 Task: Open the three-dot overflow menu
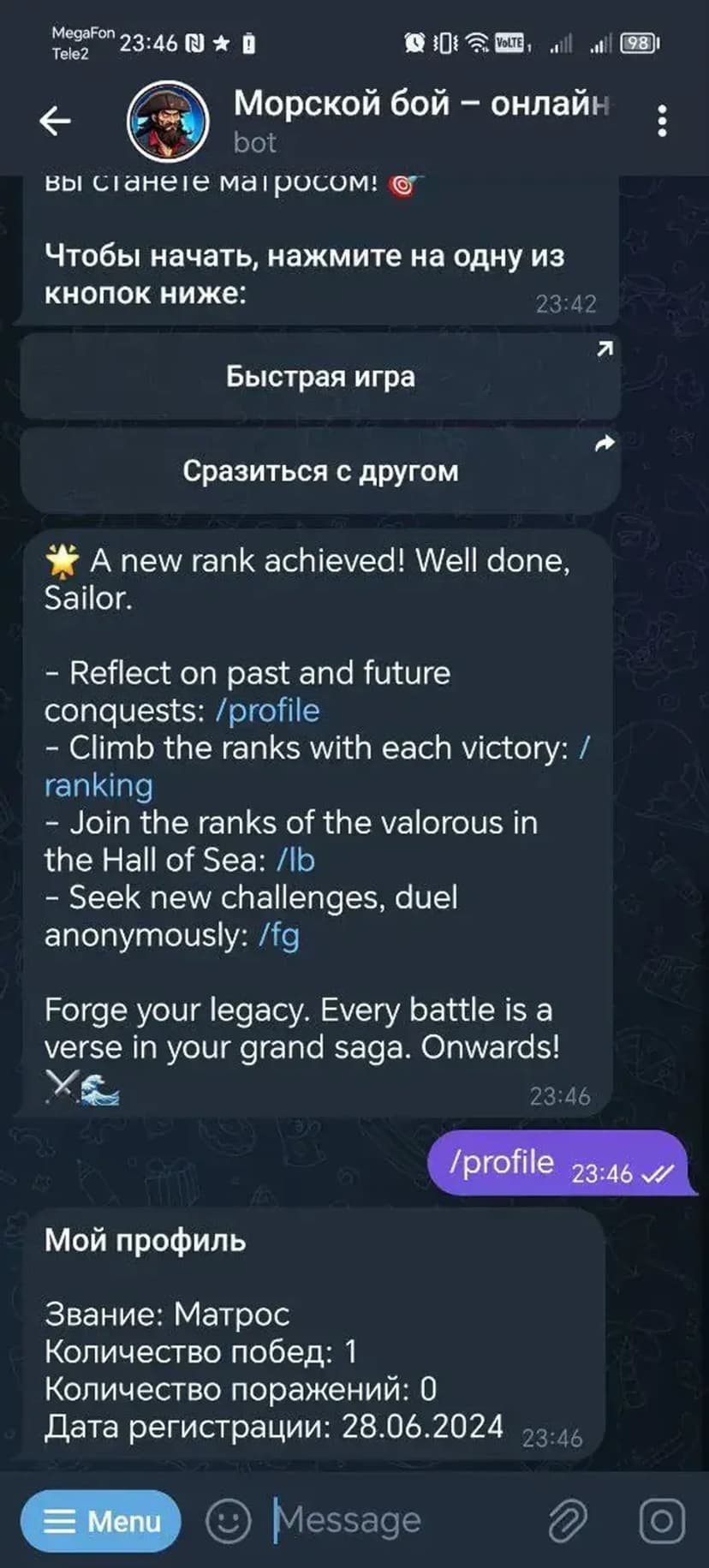click(662, 122)
